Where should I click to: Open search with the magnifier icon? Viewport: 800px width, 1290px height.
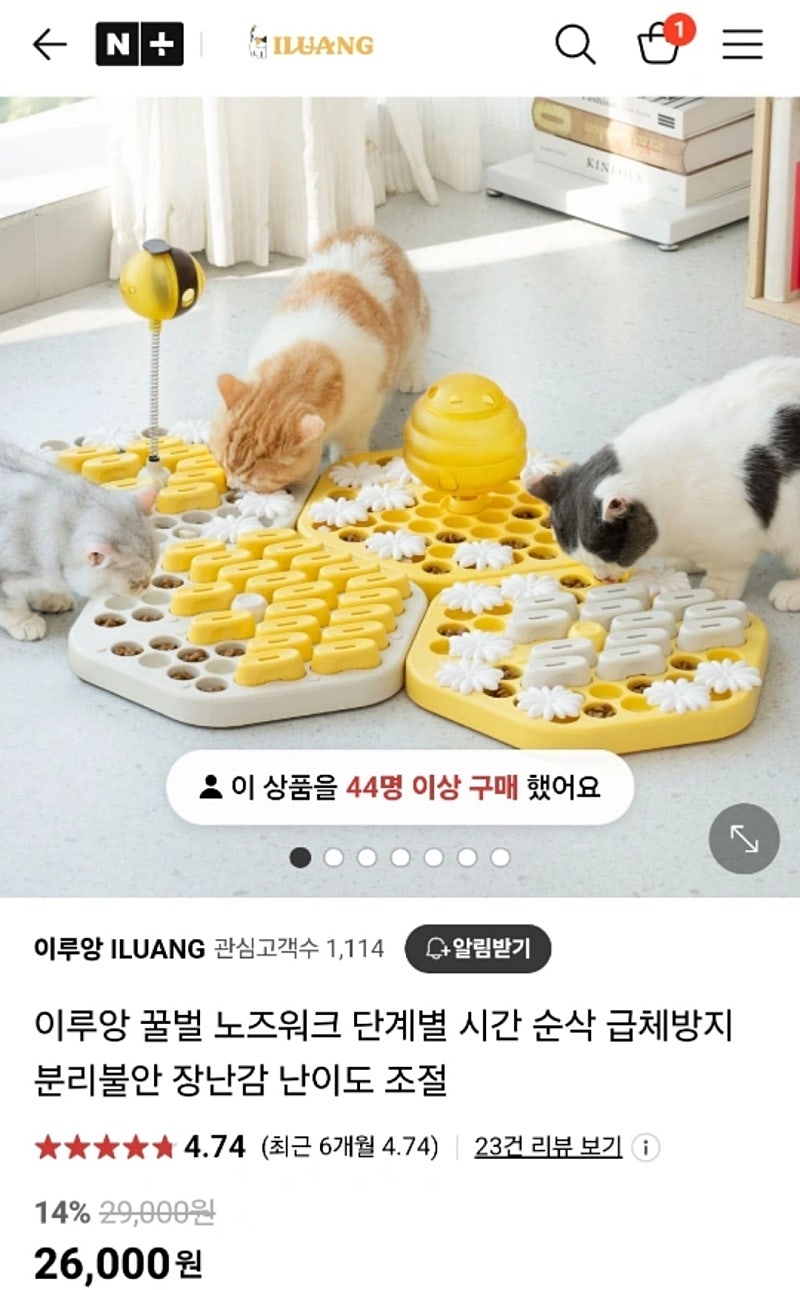coord(575,44)
